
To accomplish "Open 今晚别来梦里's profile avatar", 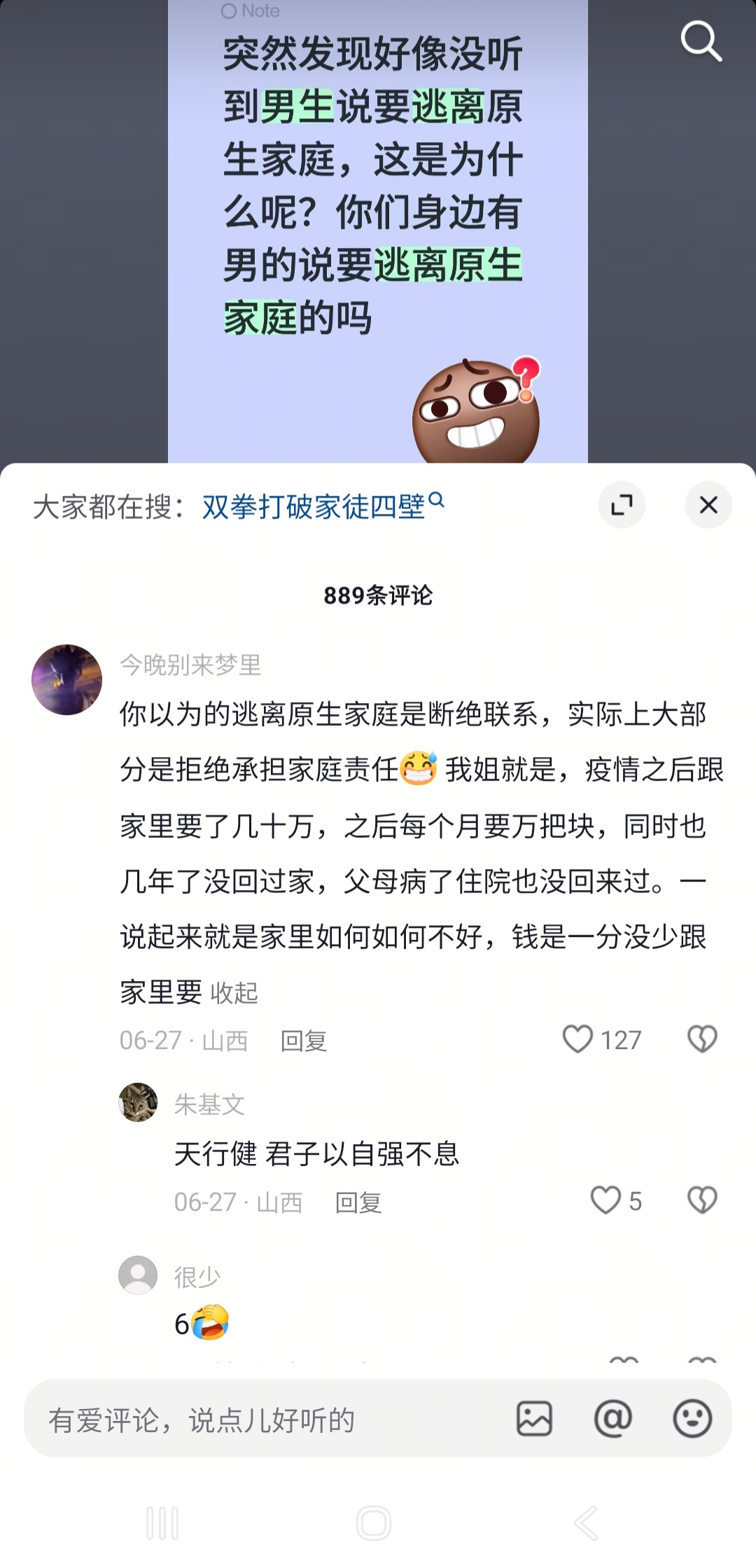I will click(67, 679).
